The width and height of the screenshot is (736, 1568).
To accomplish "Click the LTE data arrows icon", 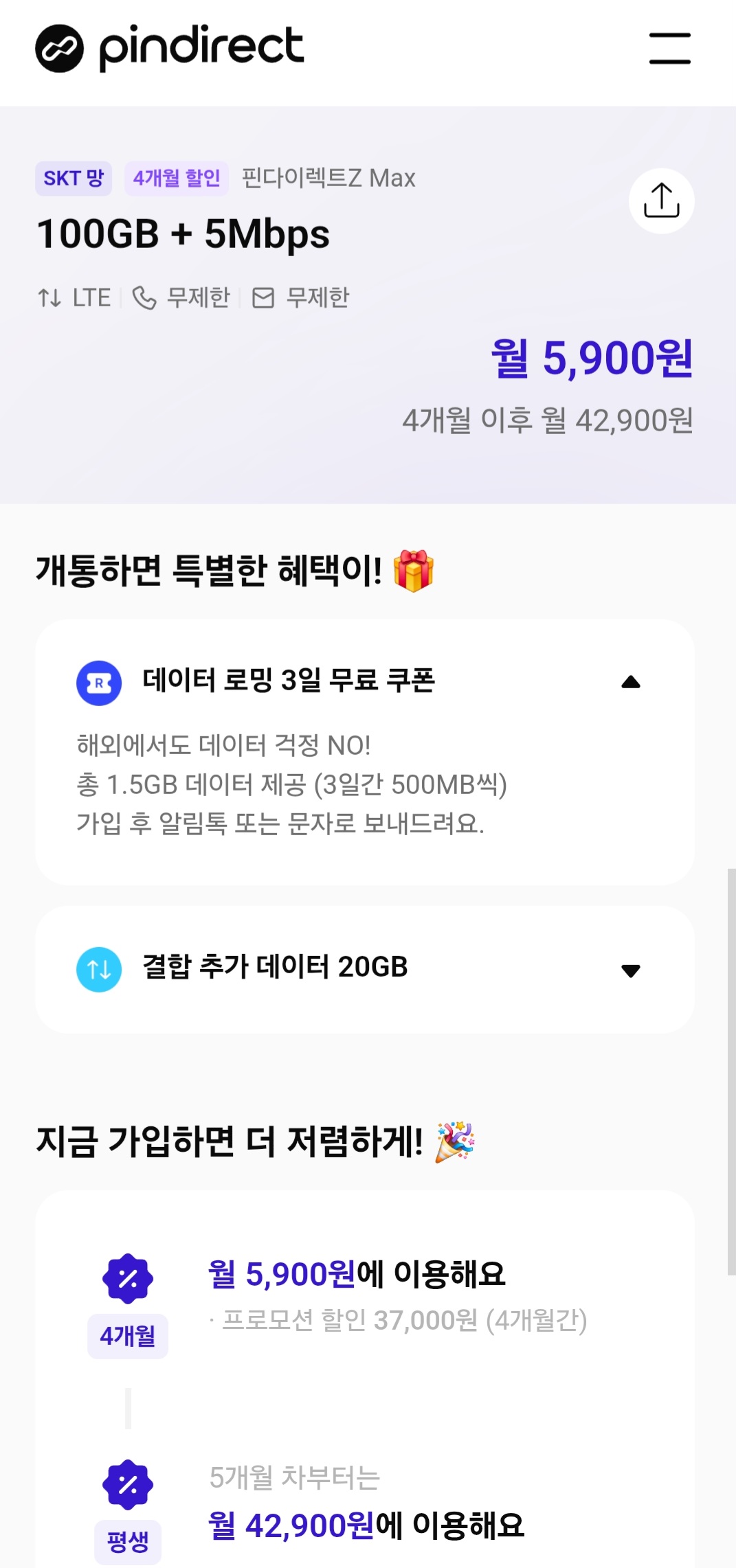I will pyautogui.click(x=49, y=297).
